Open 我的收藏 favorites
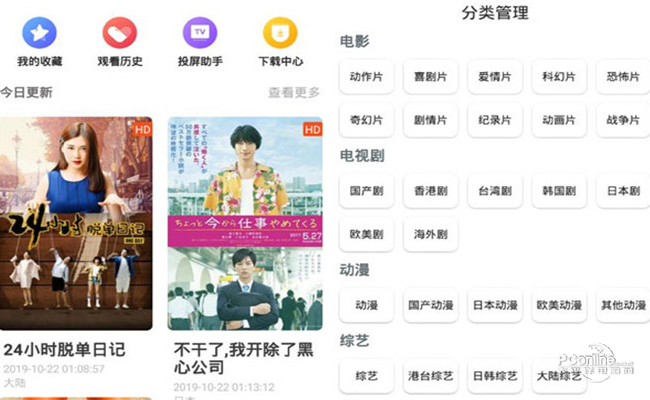The image size is (650, 400). coord(39,41)
